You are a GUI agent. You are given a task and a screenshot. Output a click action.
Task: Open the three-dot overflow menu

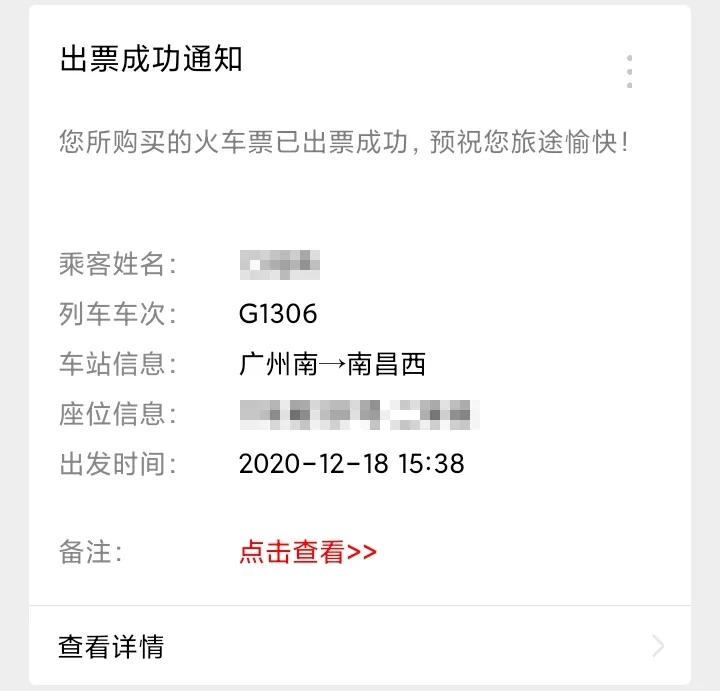coord(629,72)
